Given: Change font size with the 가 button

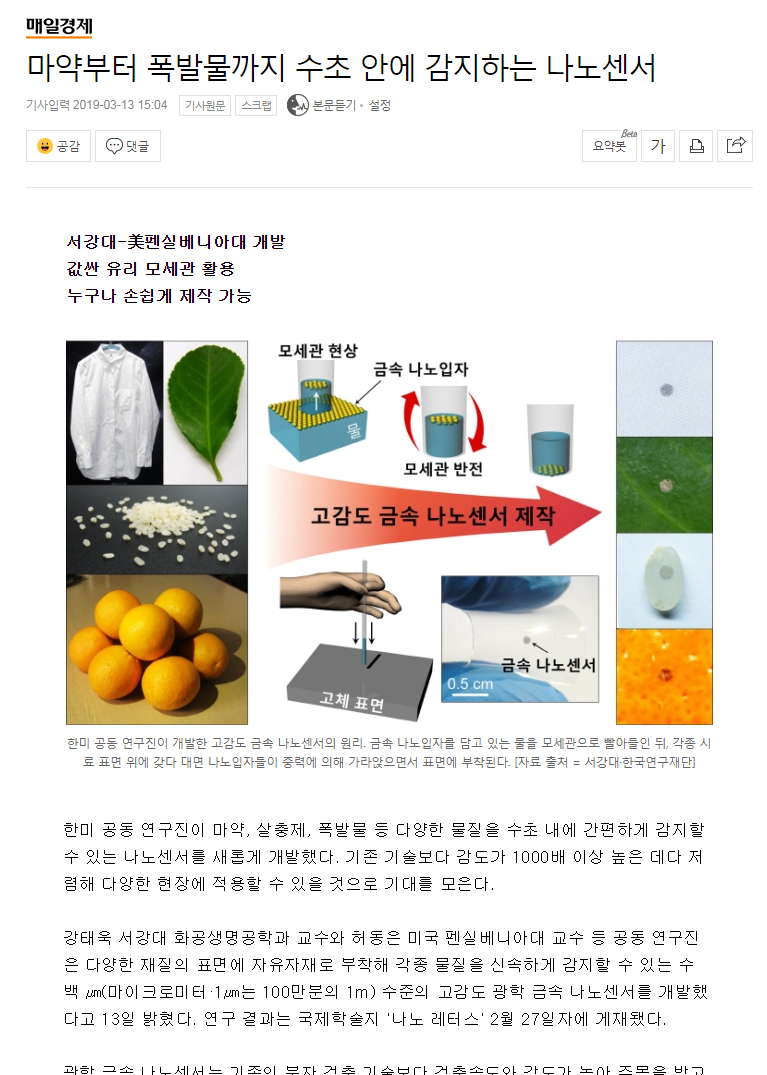Looking at the screenshot, I should point(658,146).
